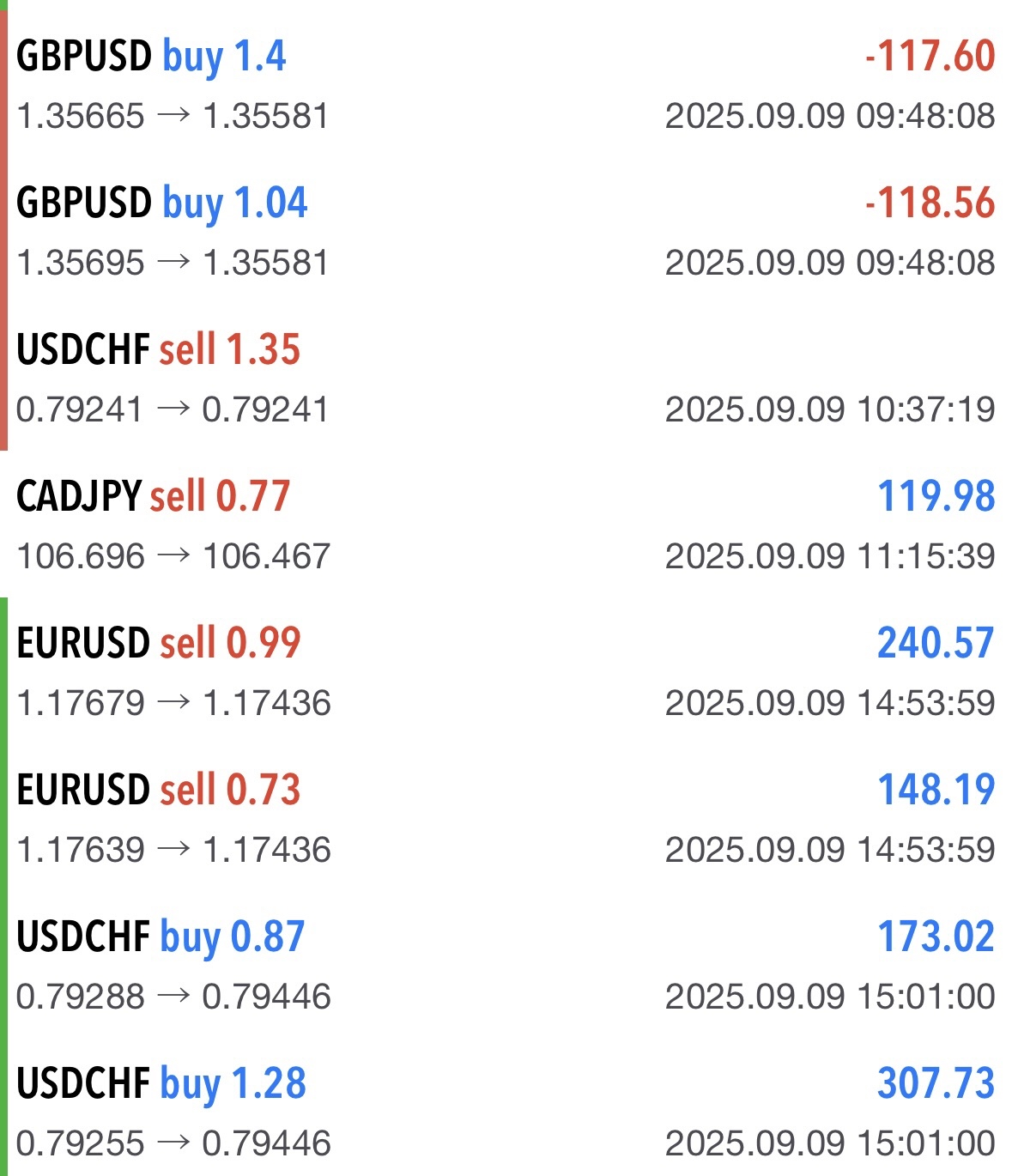Open the CADJPY sell 0.77 trade
Viewport: 1012px width, 1176px height.
(x=506, y=524)
